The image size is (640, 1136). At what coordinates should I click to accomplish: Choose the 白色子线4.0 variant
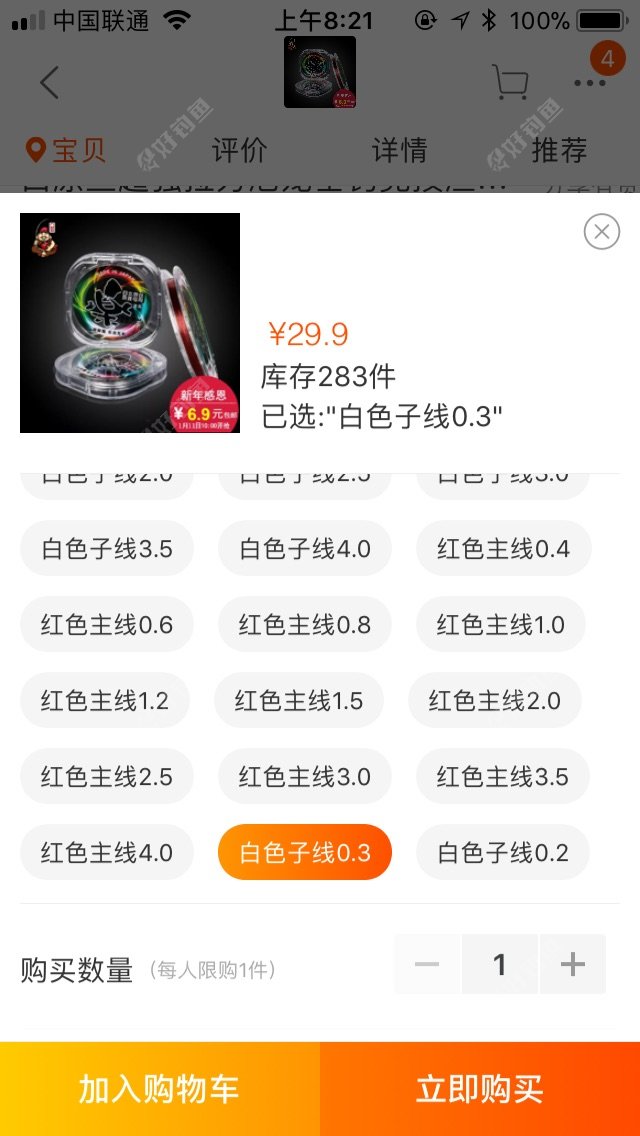(305, 549)
